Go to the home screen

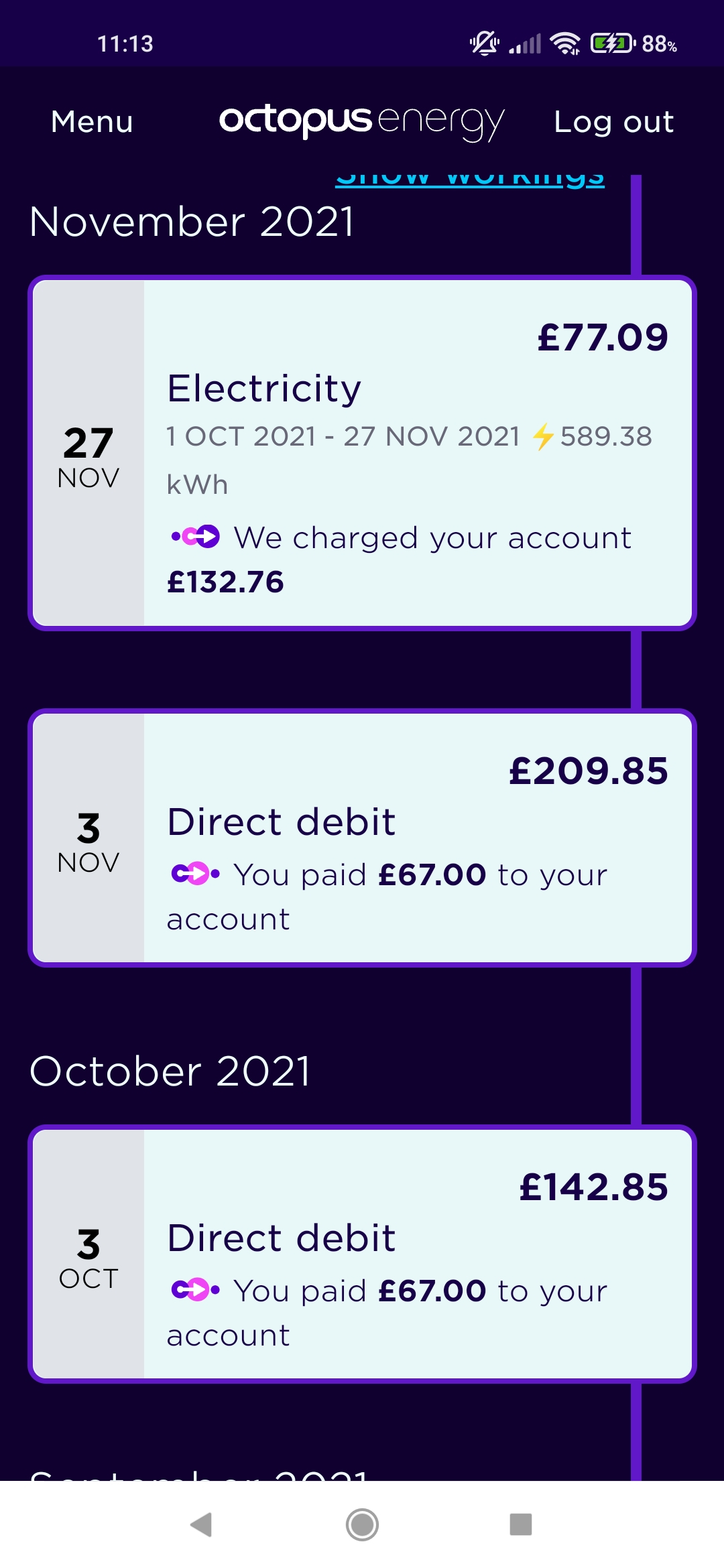pos(362,1524)
